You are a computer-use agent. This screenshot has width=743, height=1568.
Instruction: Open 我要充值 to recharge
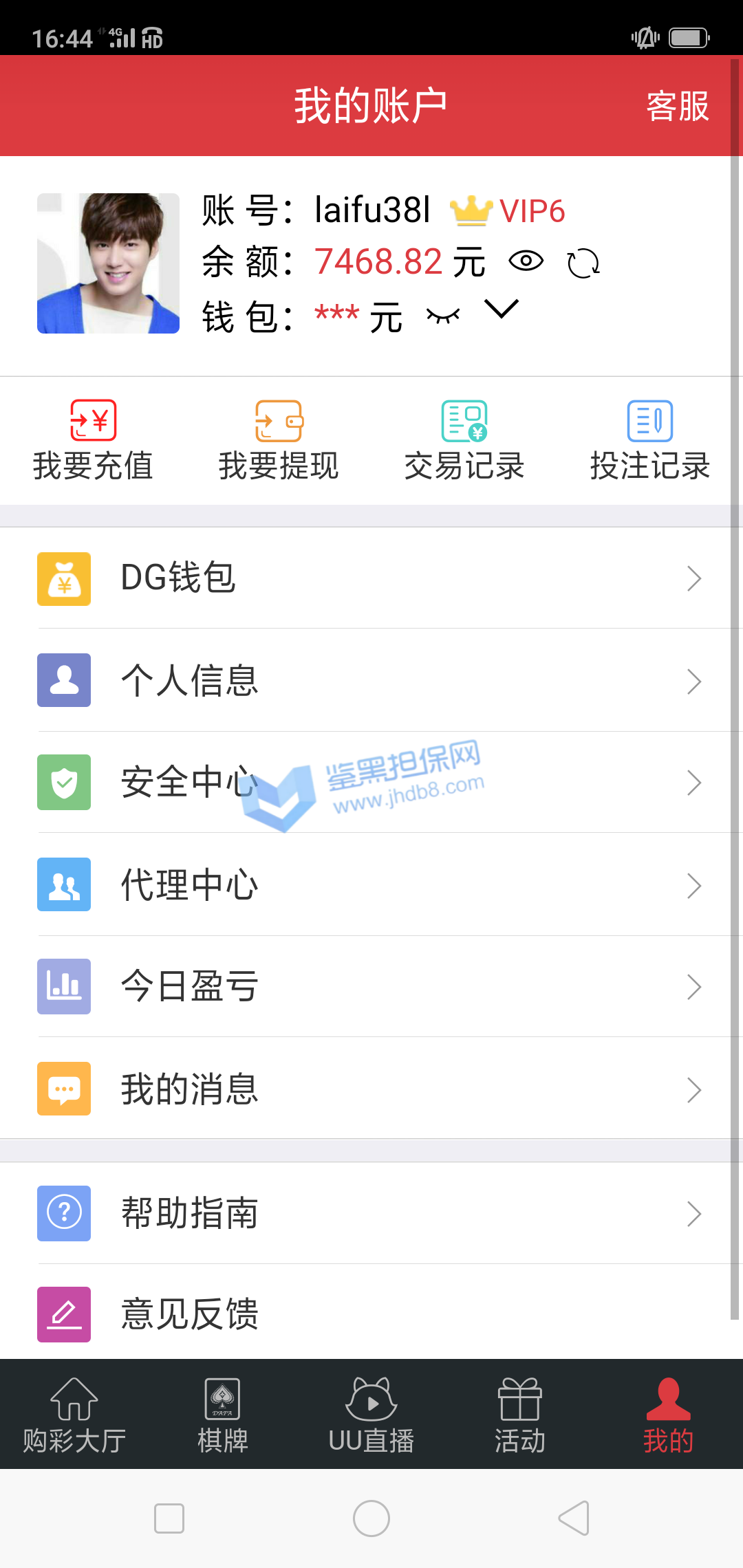pos(93,440)
